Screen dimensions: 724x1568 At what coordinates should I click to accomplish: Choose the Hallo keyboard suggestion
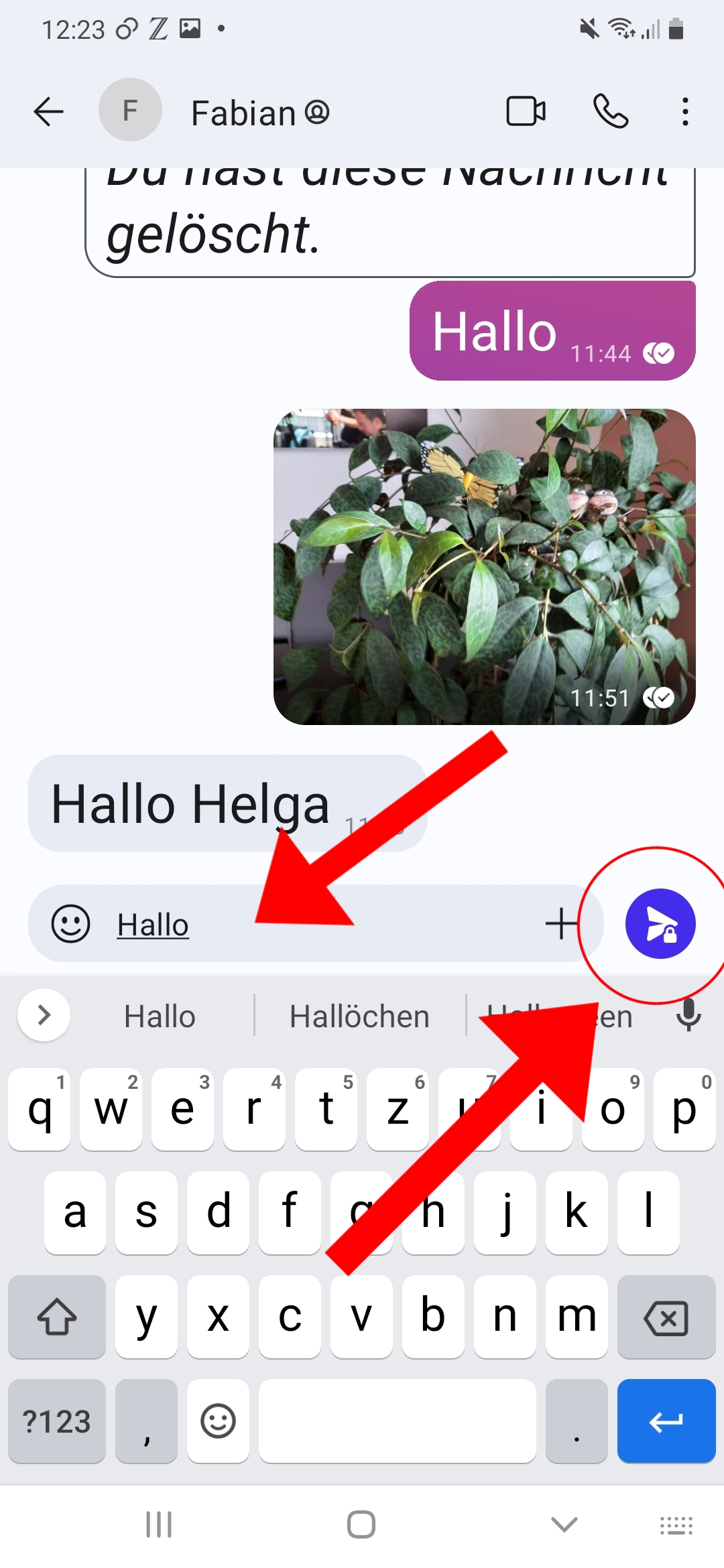[x=160, y=1017]
